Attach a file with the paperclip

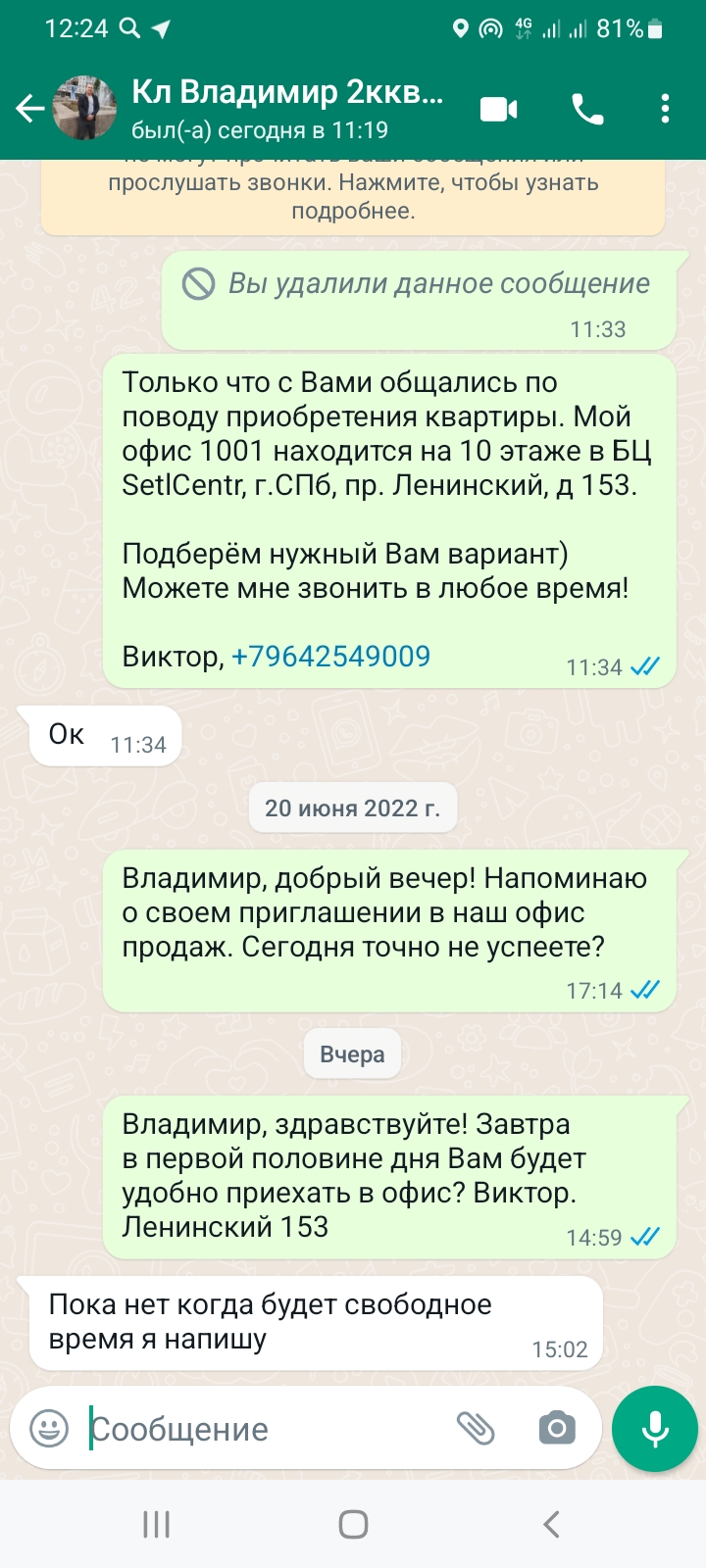(x=476, y=1429)
